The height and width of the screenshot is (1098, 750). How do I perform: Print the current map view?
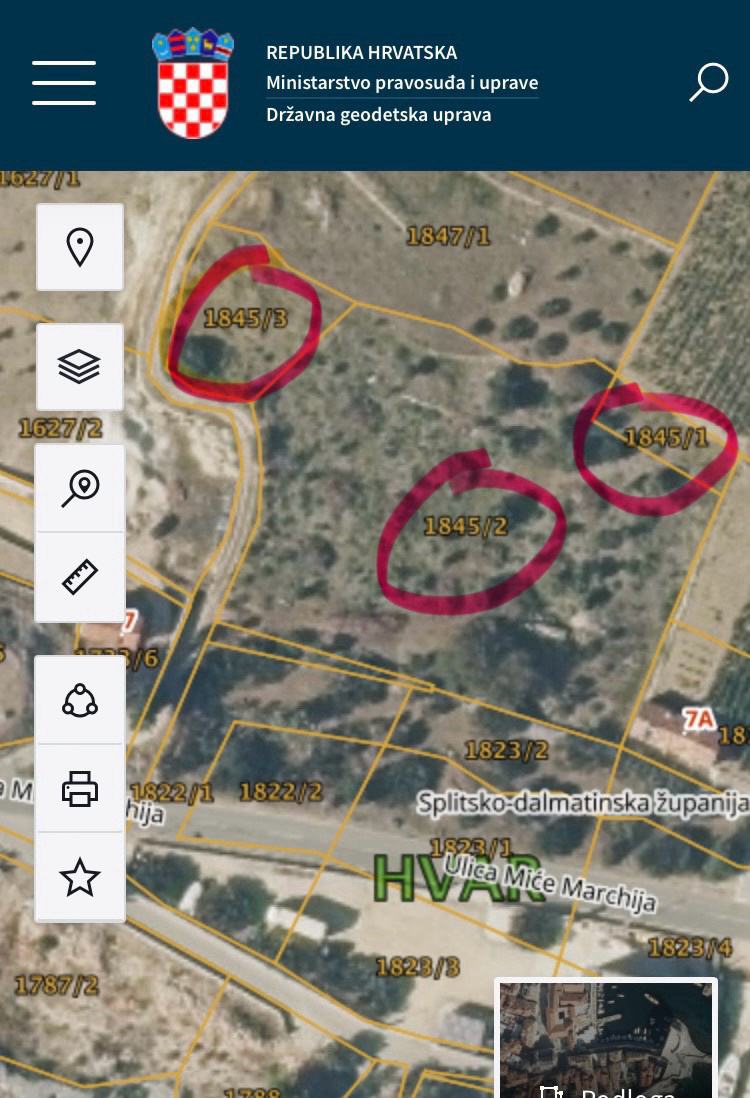pyautogui.click(x=80, y=788)
